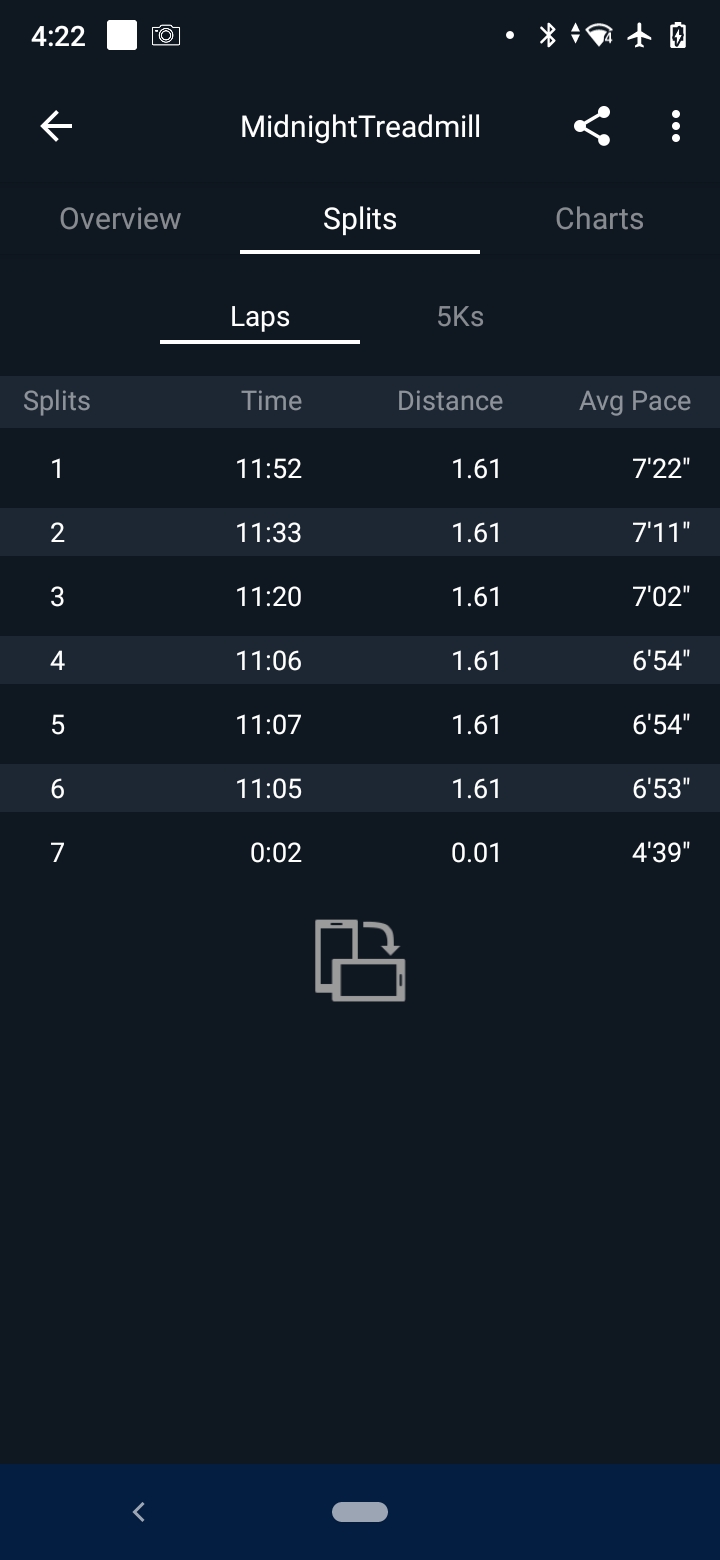The height and width of the screenshot is (1560, 720).
Task: Share the MidnightTreadmill activity
Action: [592, 126]
